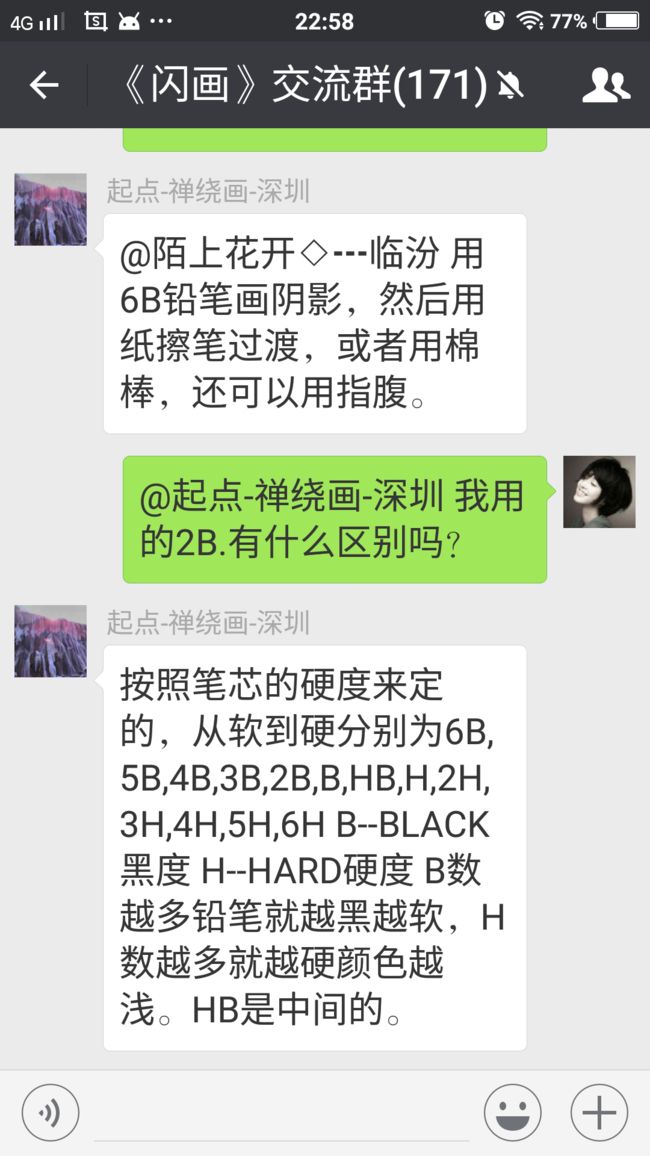Switch to voice message input

click(x=50, y=1113)
